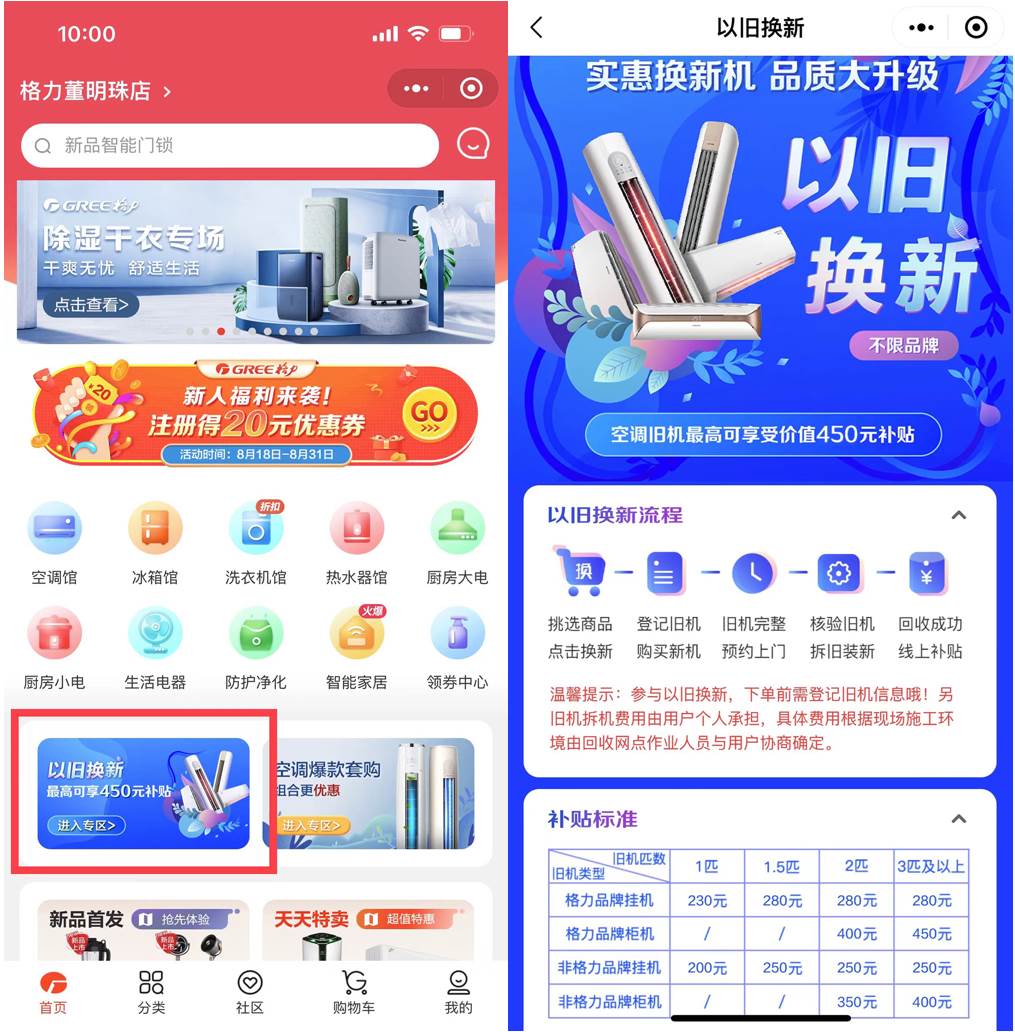The width and height of the screenshot is (1015, 1032).
Task: Switch to the 我的 tab
Action: tap(458, 991)
